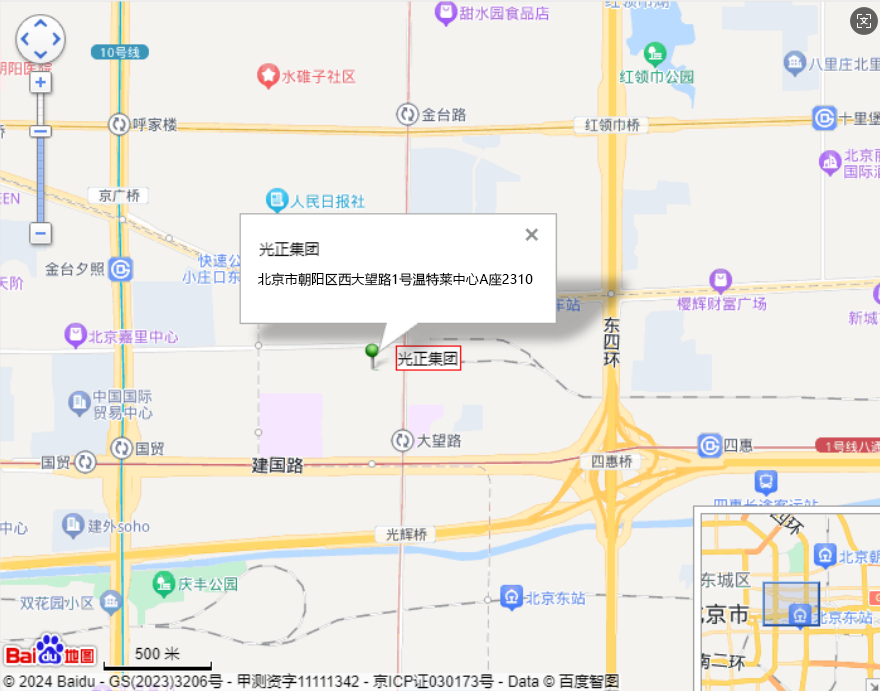
Task: Close the 光正集团 info window
Action: tap(531, 235)
